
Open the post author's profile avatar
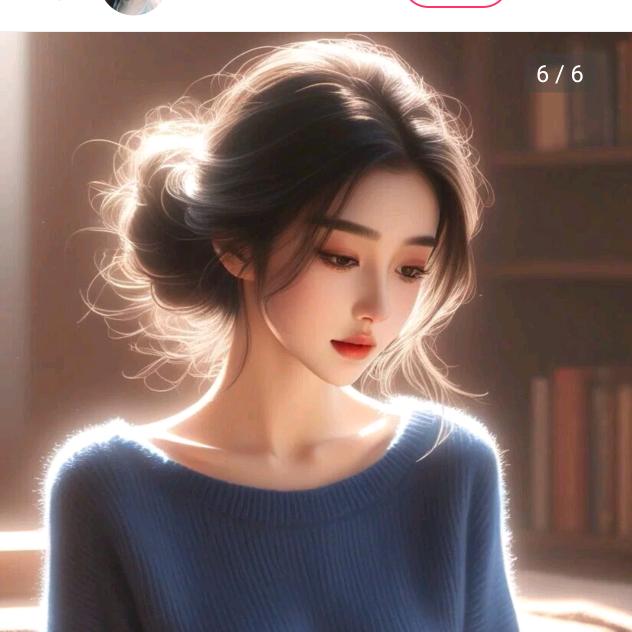pos(133,5)
